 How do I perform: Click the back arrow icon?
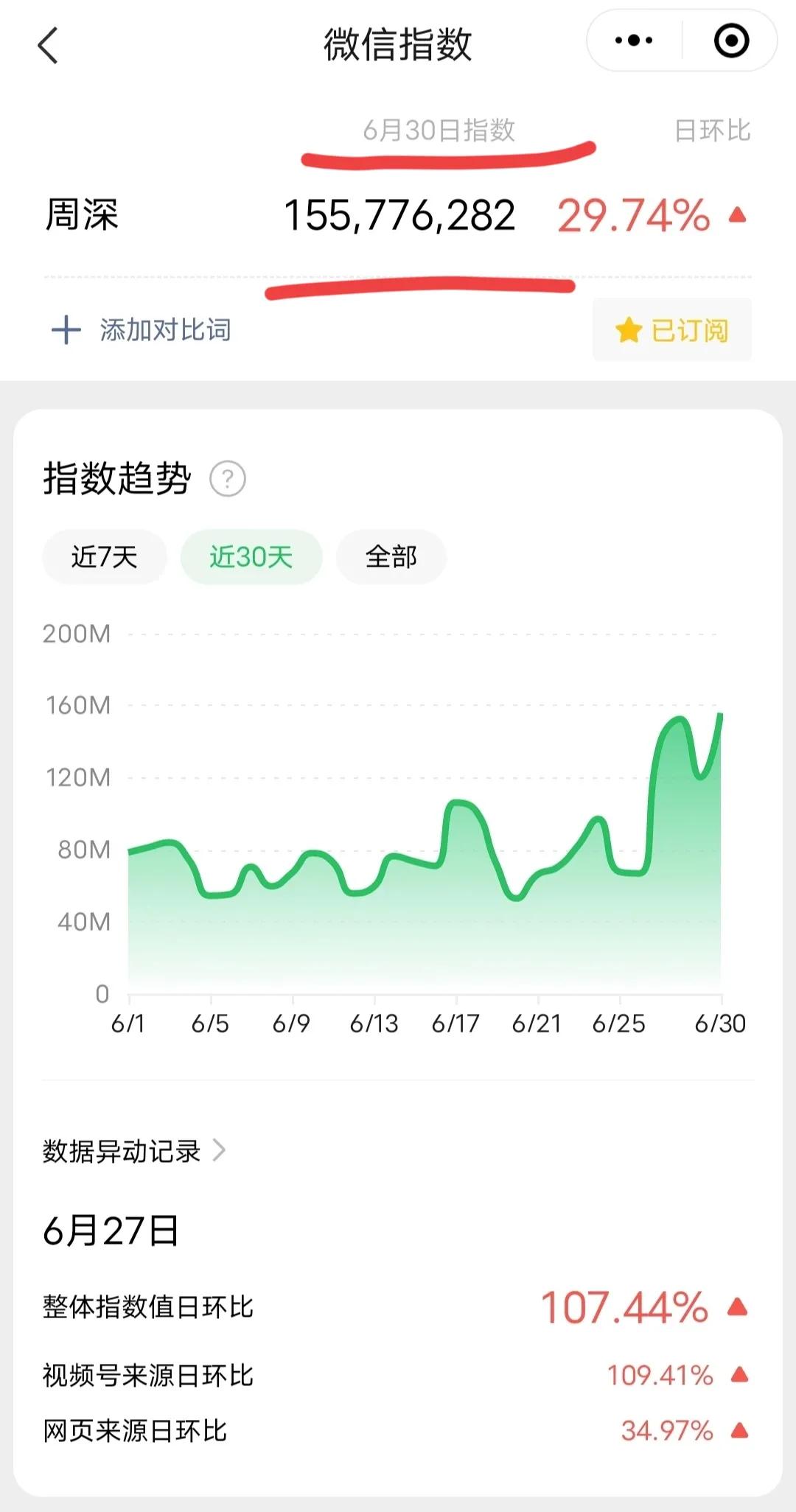point(46,44)
